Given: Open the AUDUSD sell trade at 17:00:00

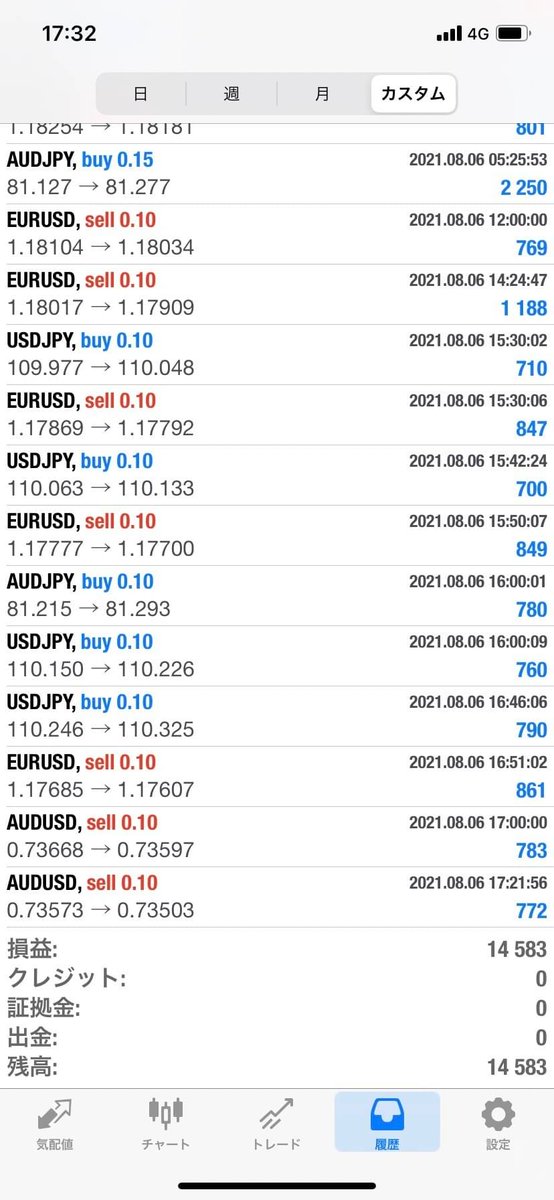Looking at the screenshot, I should [277, 837].
